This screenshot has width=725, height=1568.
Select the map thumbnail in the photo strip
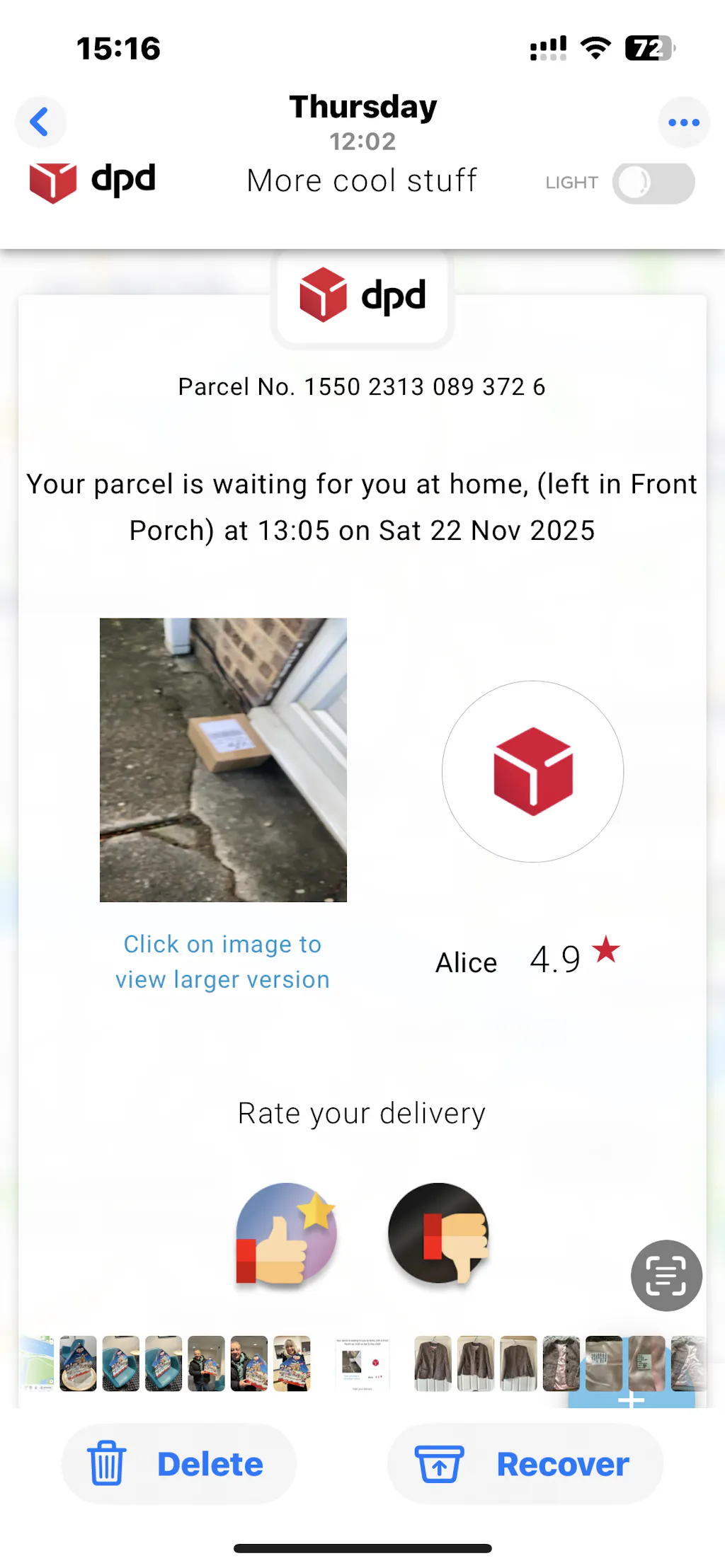coord(38,1362)
